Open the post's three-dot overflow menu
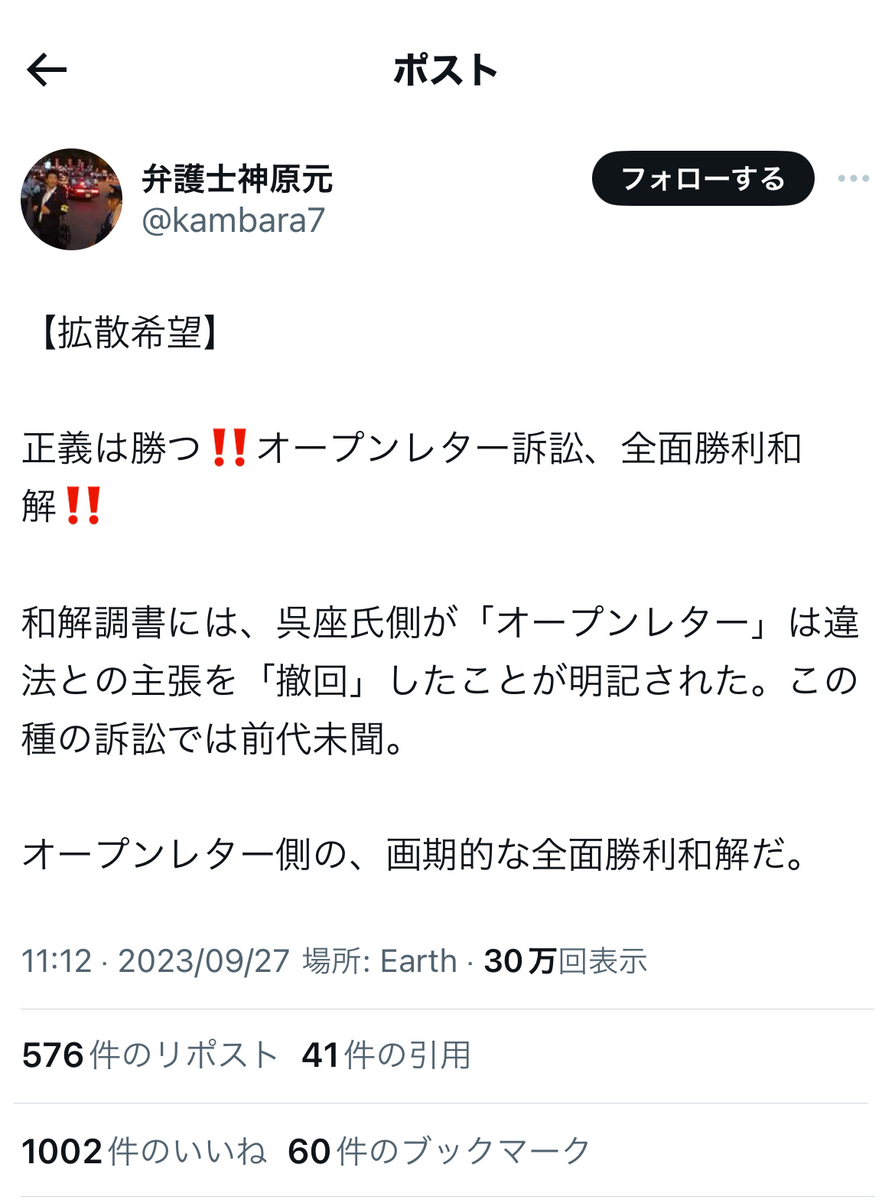The image size is (895, 1200). pos(853,179)
